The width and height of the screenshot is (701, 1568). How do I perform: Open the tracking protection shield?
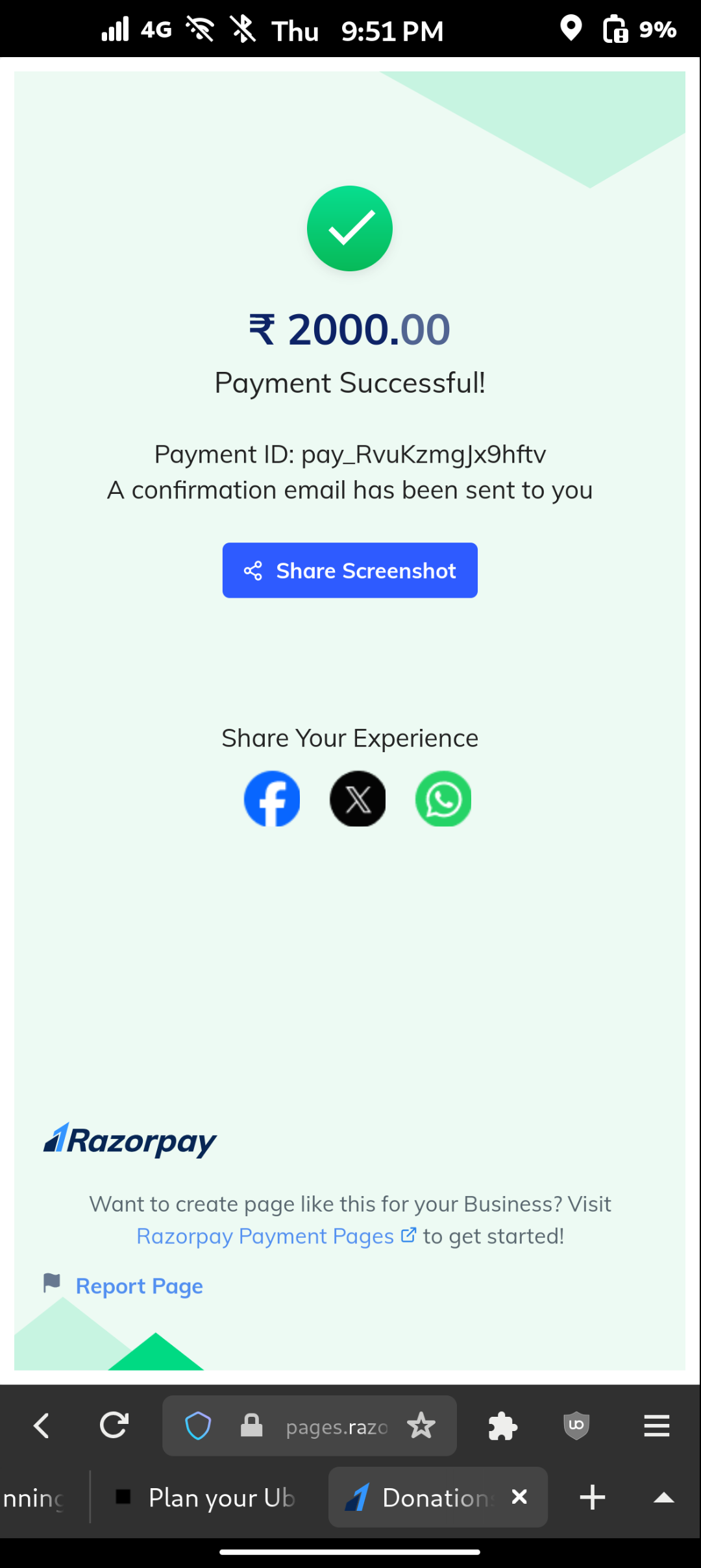[198, 1426]
